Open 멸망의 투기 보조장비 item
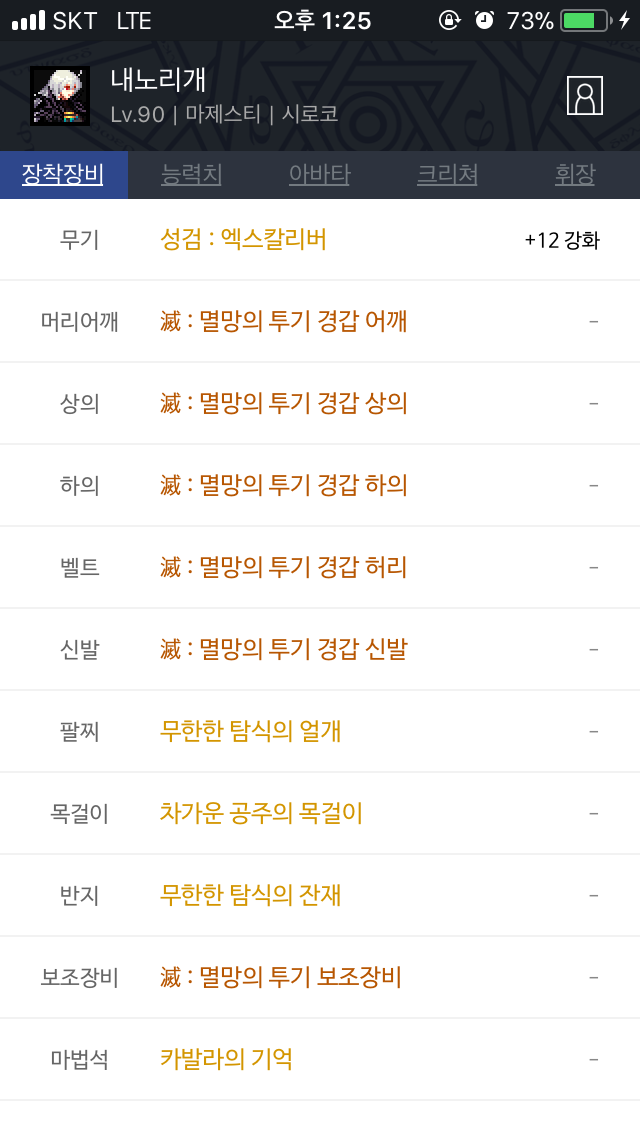The height and width of the screenshot is (1136, 640). 320,977
